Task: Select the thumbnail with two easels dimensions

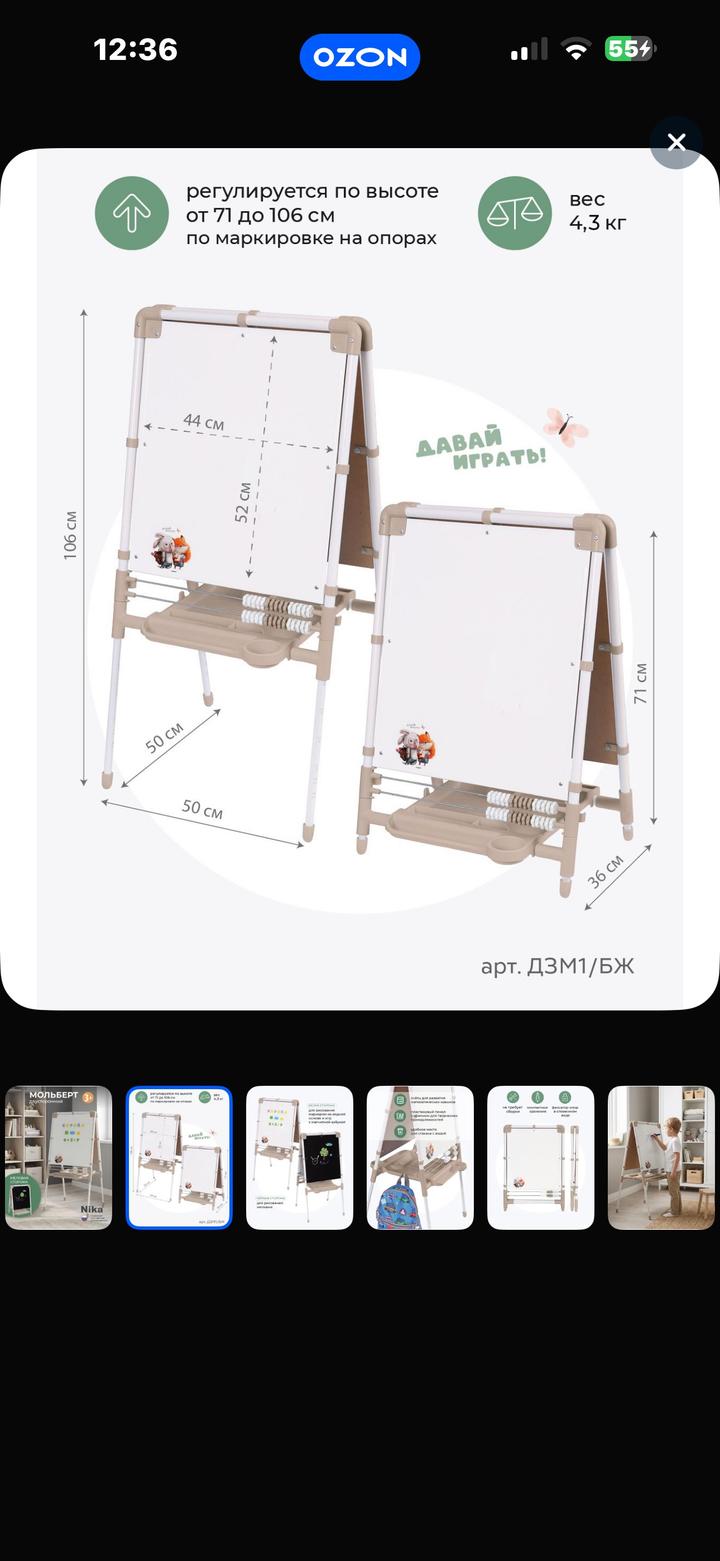Action: pos(179,1157)
